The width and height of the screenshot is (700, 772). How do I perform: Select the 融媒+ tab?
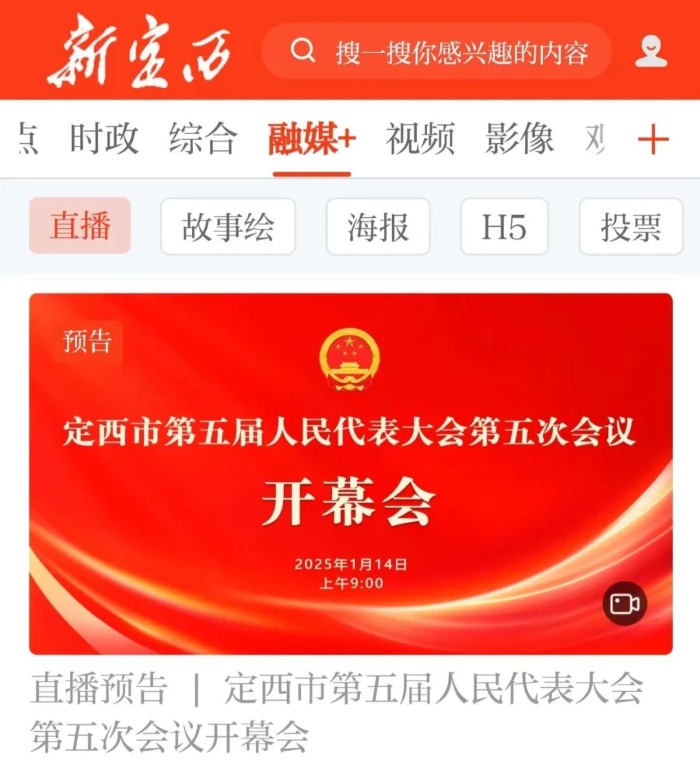311,139
